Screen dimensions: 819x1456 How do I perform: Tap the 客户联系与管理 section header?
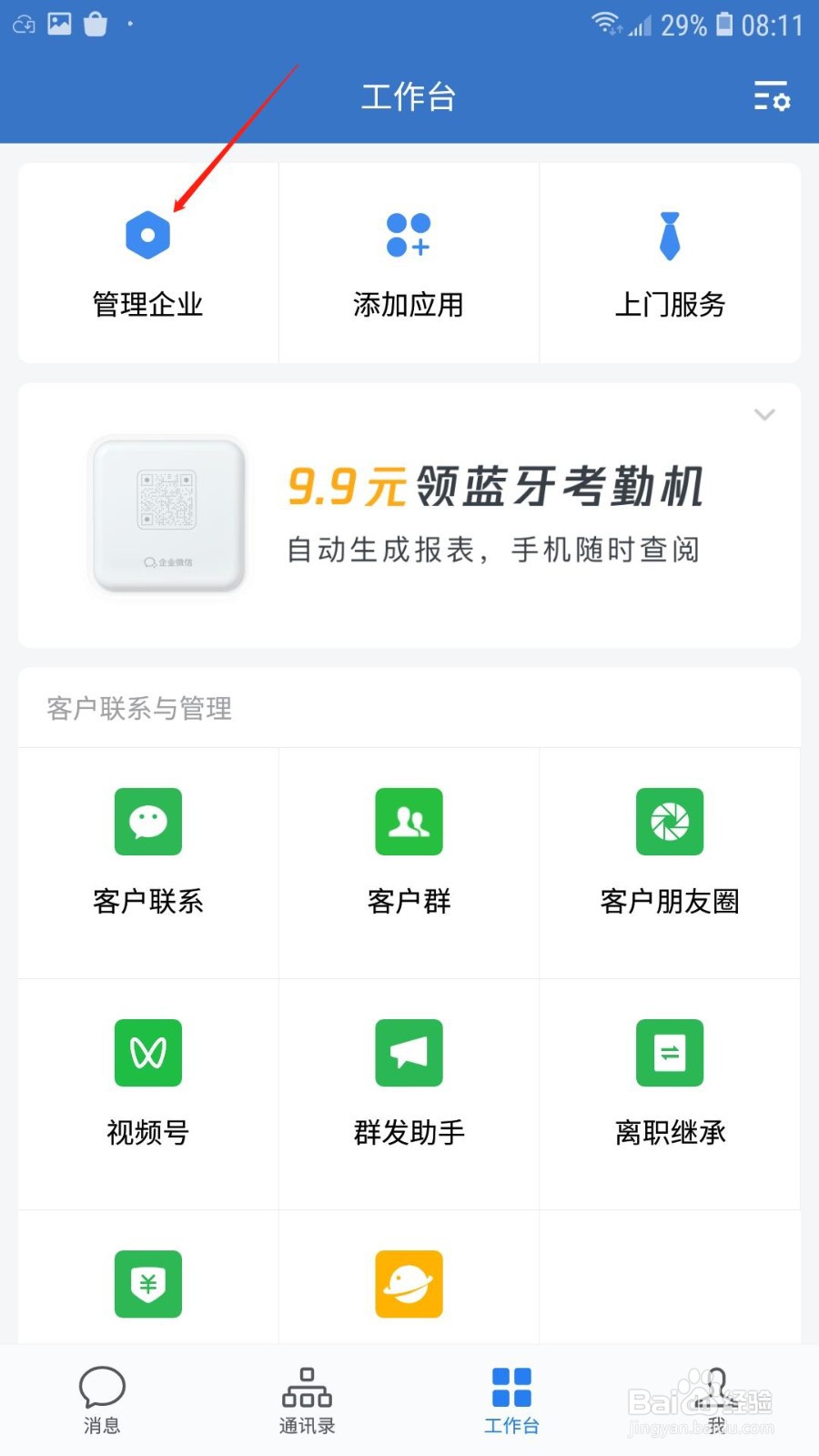pos(139,709)
